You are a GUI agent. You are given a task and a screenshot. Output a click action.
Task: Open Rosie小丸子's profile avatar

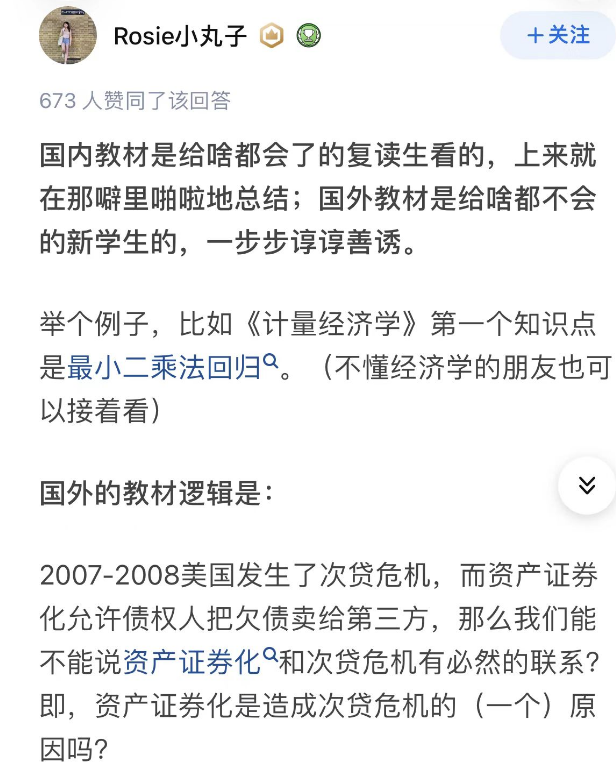tap(68, 36)
